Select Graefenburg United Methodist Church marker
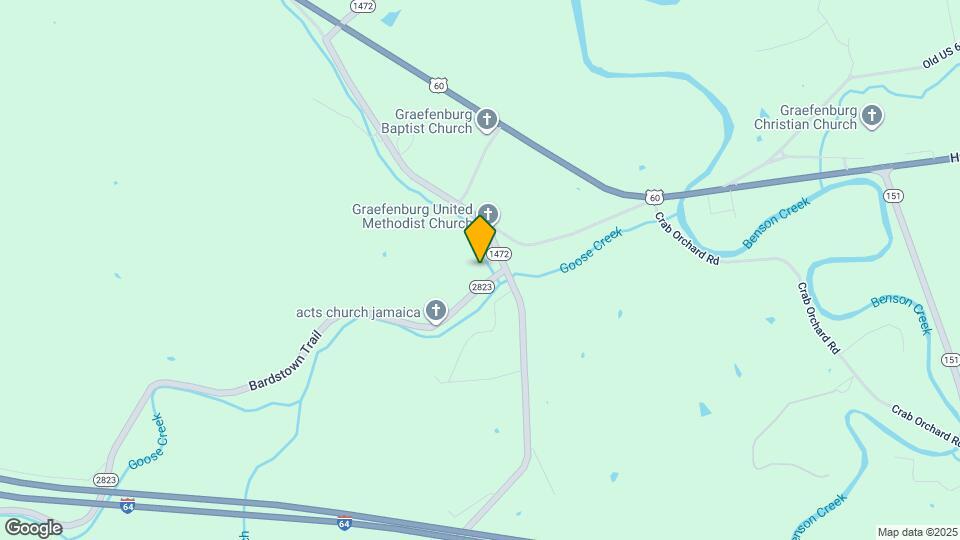Image resolution: width=960 pixels, height=540 pixels. [488, 212]
